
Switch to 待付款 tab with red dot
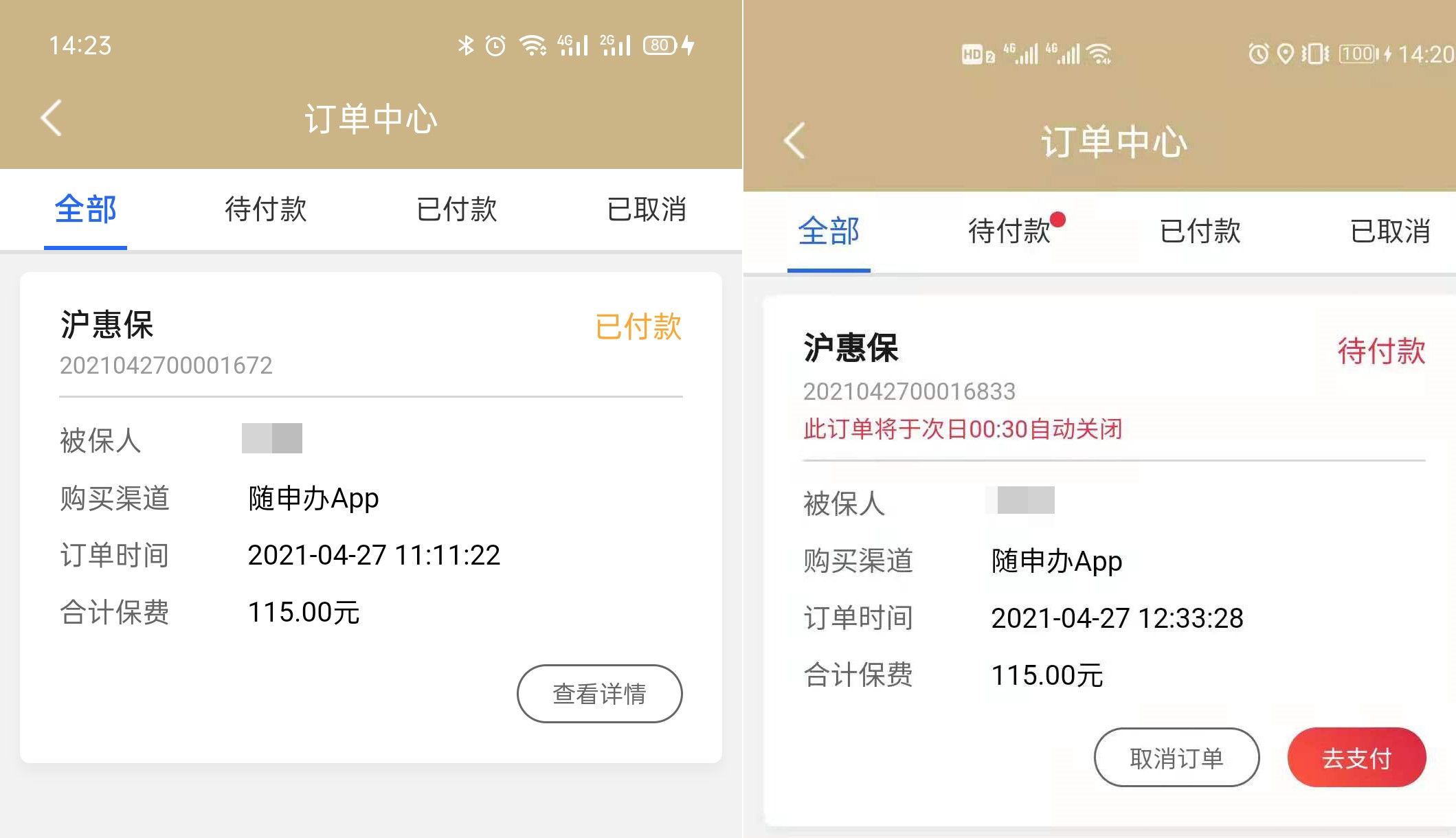tap(1009, 231)
